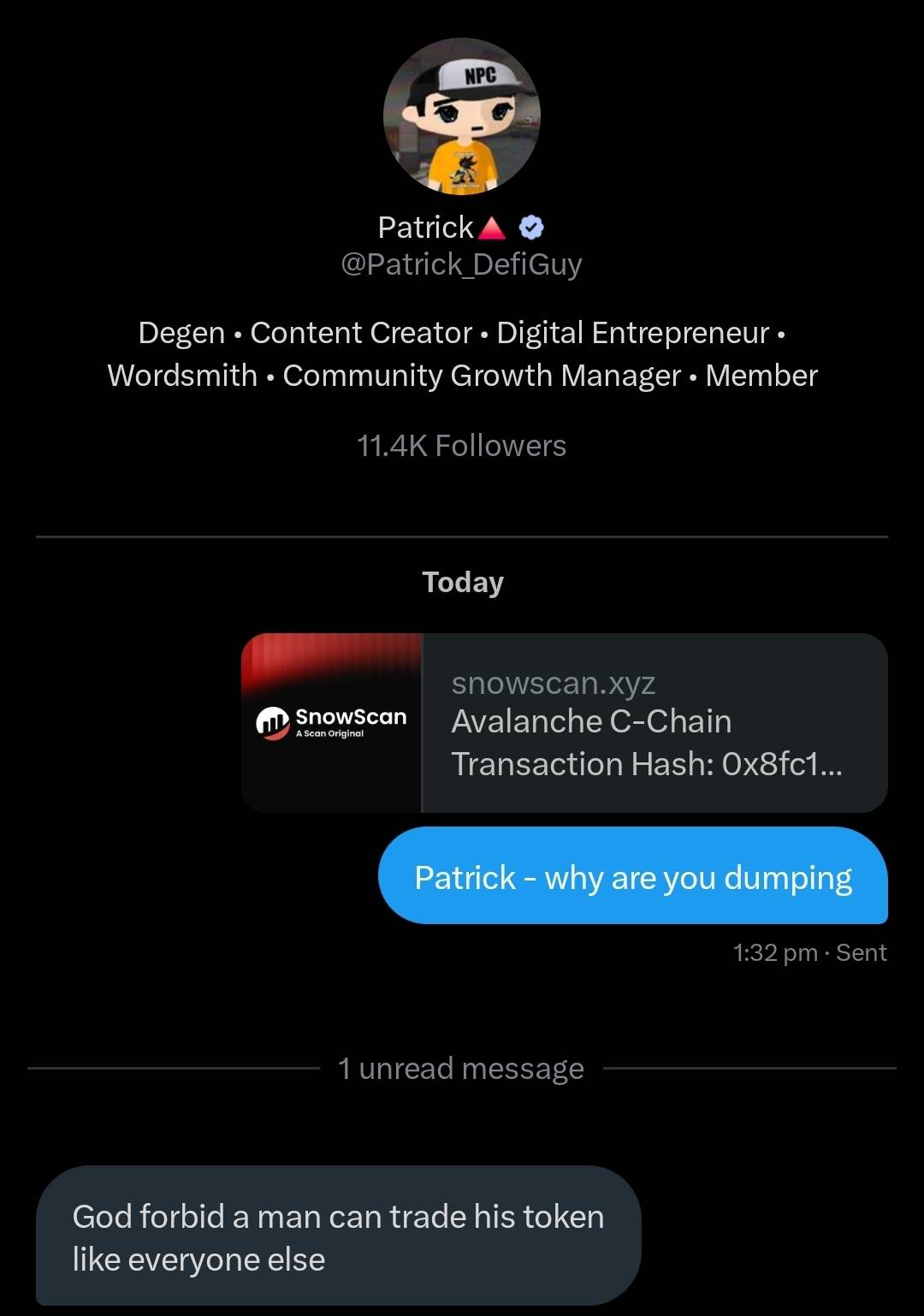View the @Patrick_DefiGuy profile
Image resolution: width=924 pixels, height=1316 pixels.
point(461,264)
